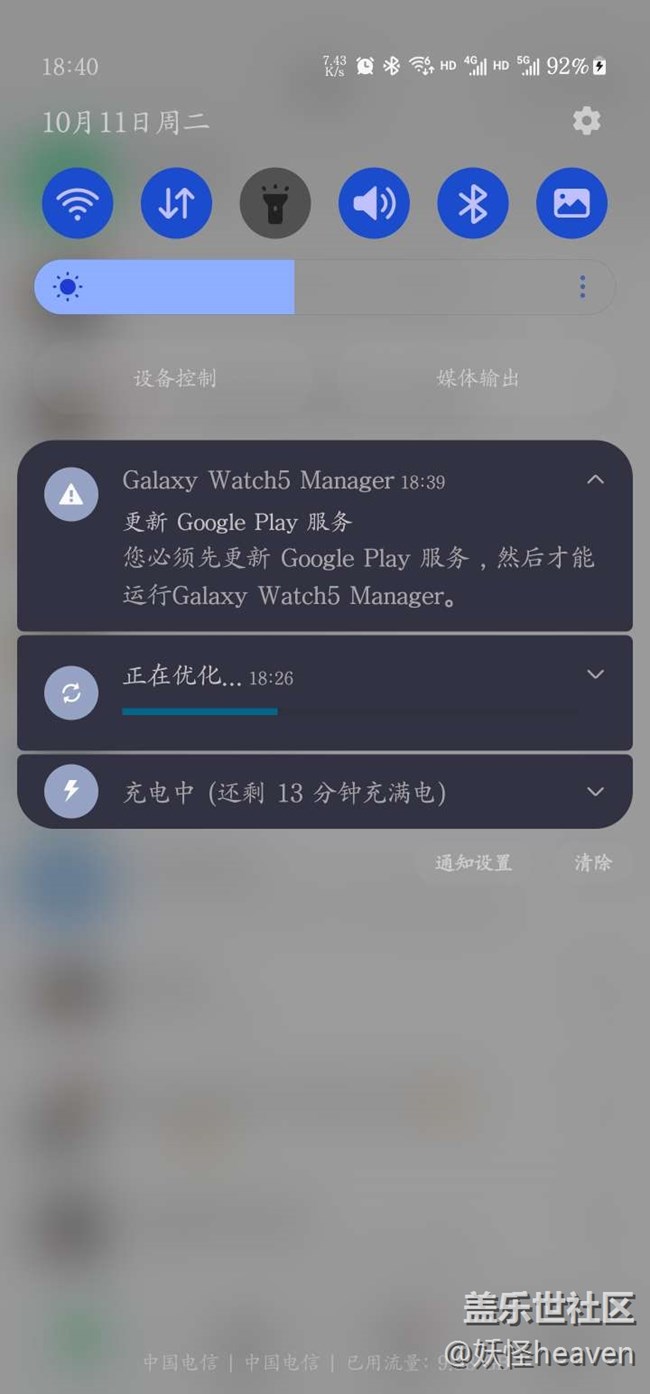Open brightness more options menu

point(582,288)
